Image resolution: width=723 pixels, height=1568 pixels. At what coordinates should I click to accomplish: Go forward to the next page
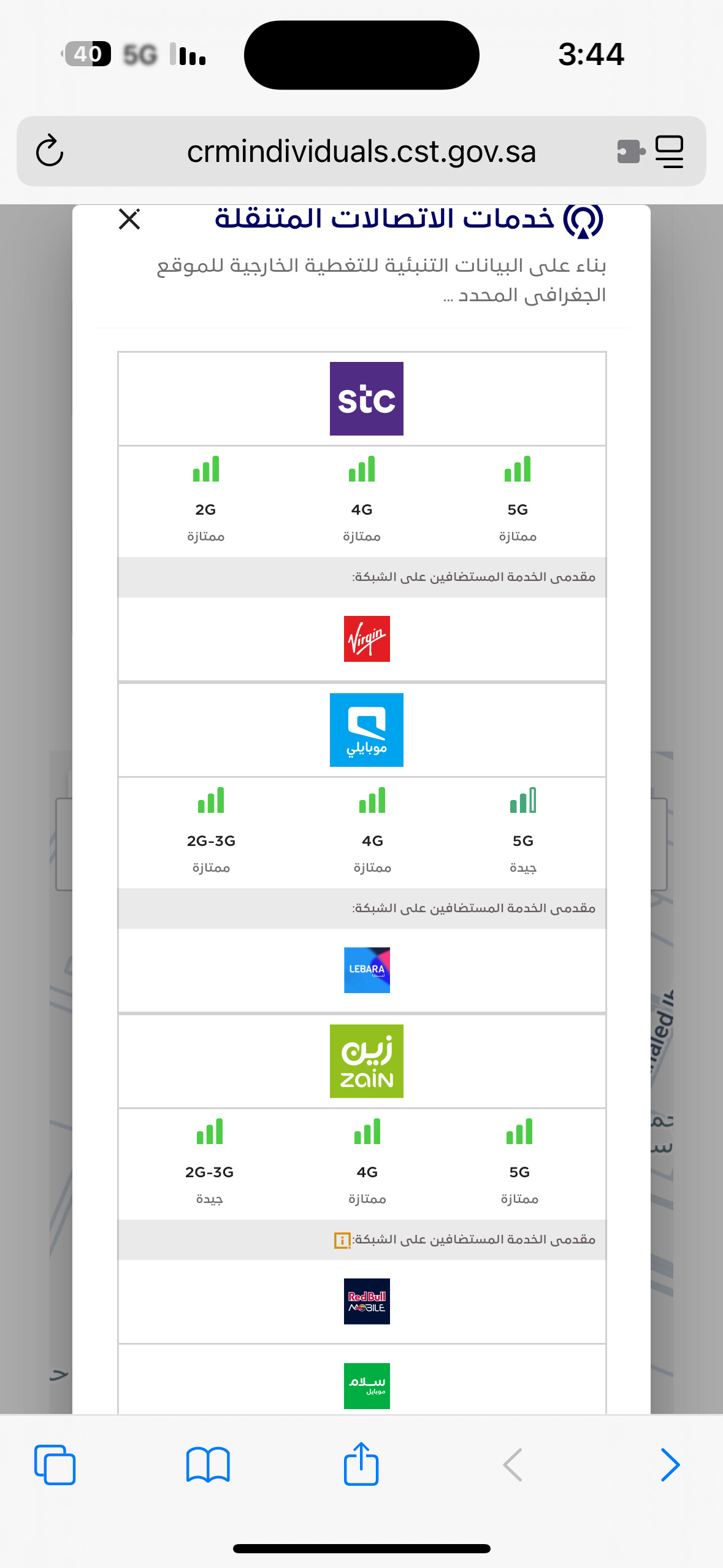click(670, 1465)
